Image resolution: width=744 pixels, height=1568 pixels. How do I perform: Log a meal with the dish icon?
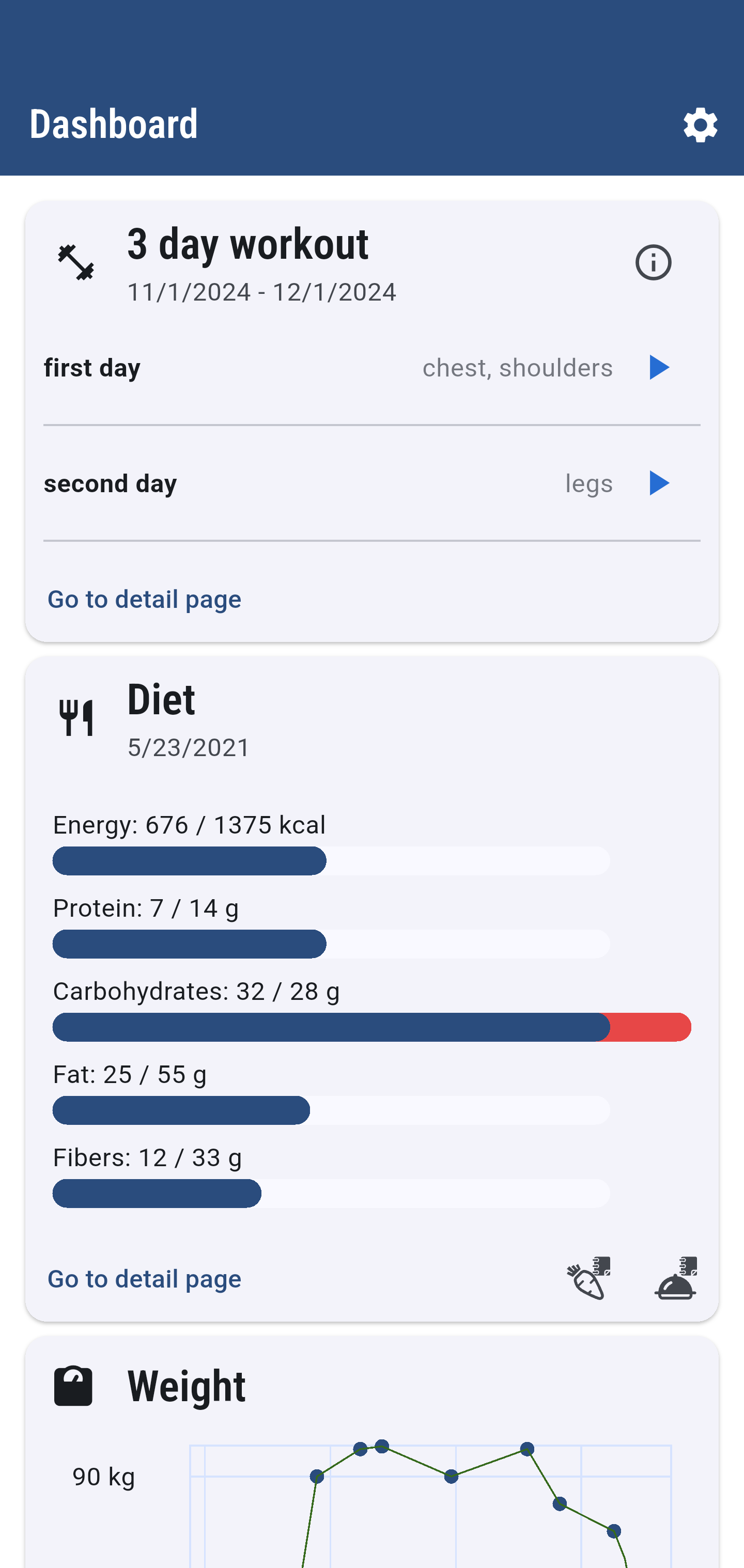pos(675,1278)
